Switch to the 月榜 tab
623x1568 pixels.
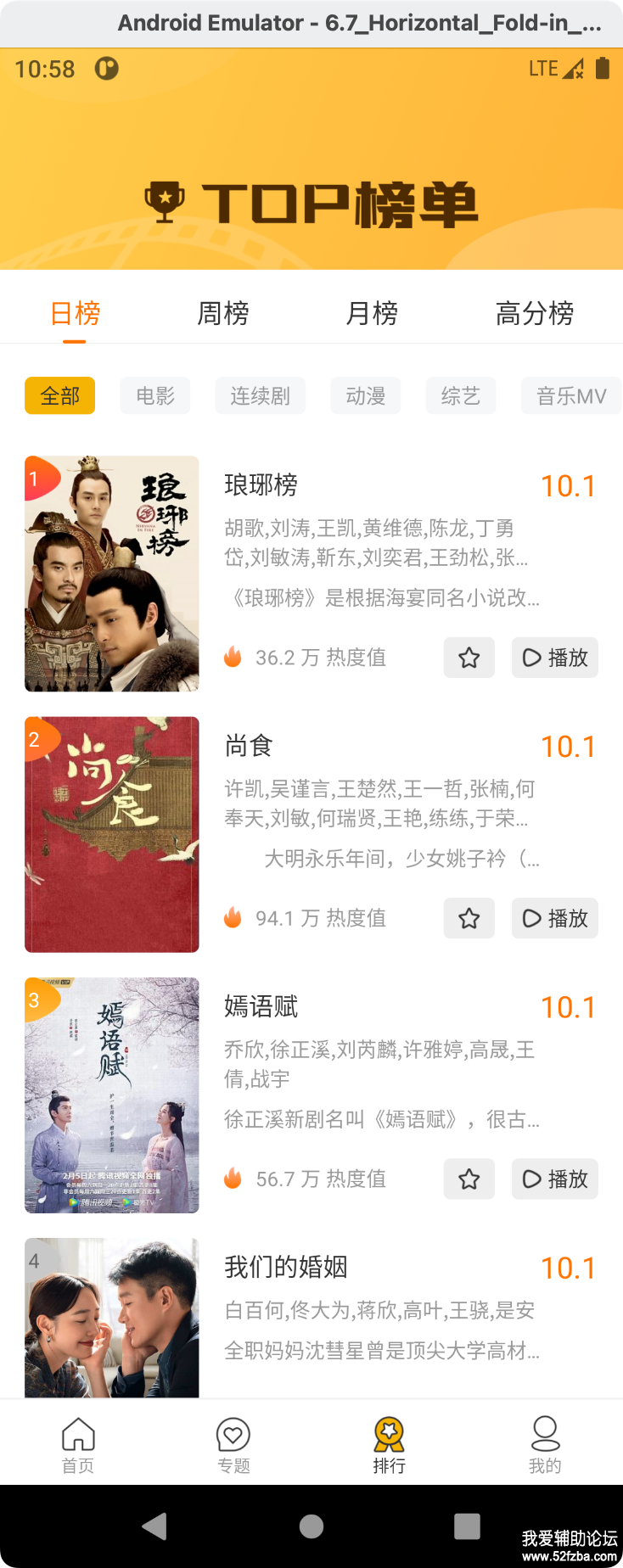[372, 313]
